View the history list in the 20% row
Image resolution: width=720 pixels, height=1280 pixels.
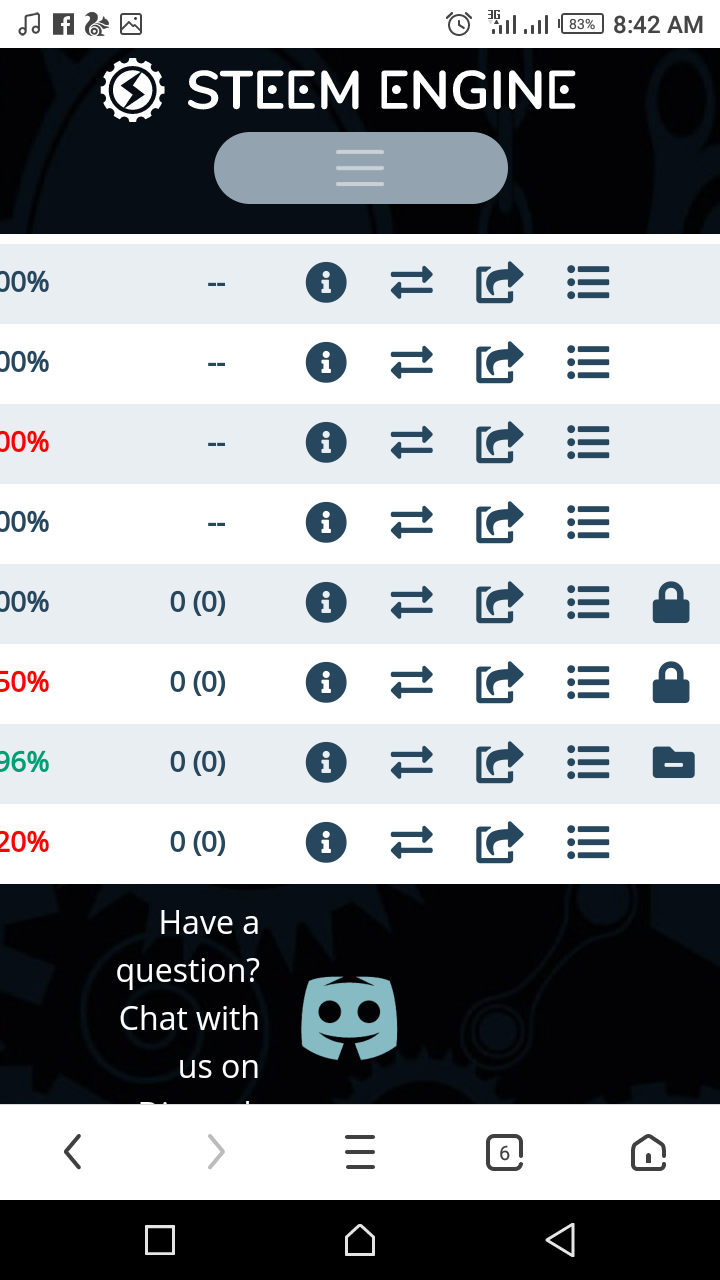pyautogui.click(x=588, y=842)
